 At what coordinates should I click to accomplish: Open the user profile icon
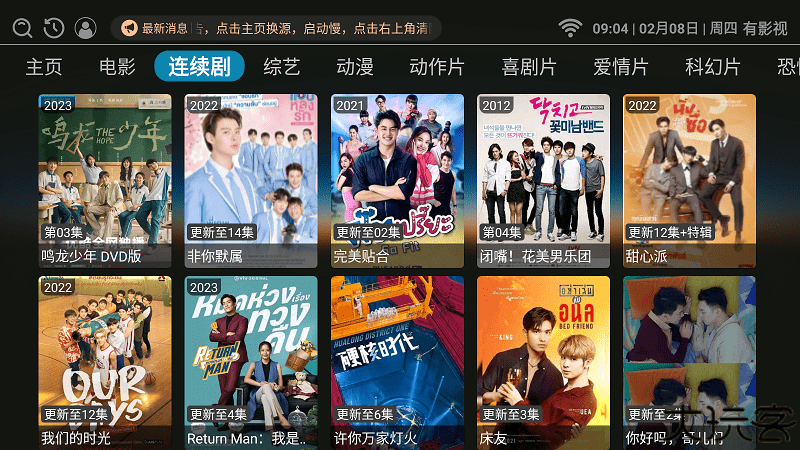pos(86,28)
